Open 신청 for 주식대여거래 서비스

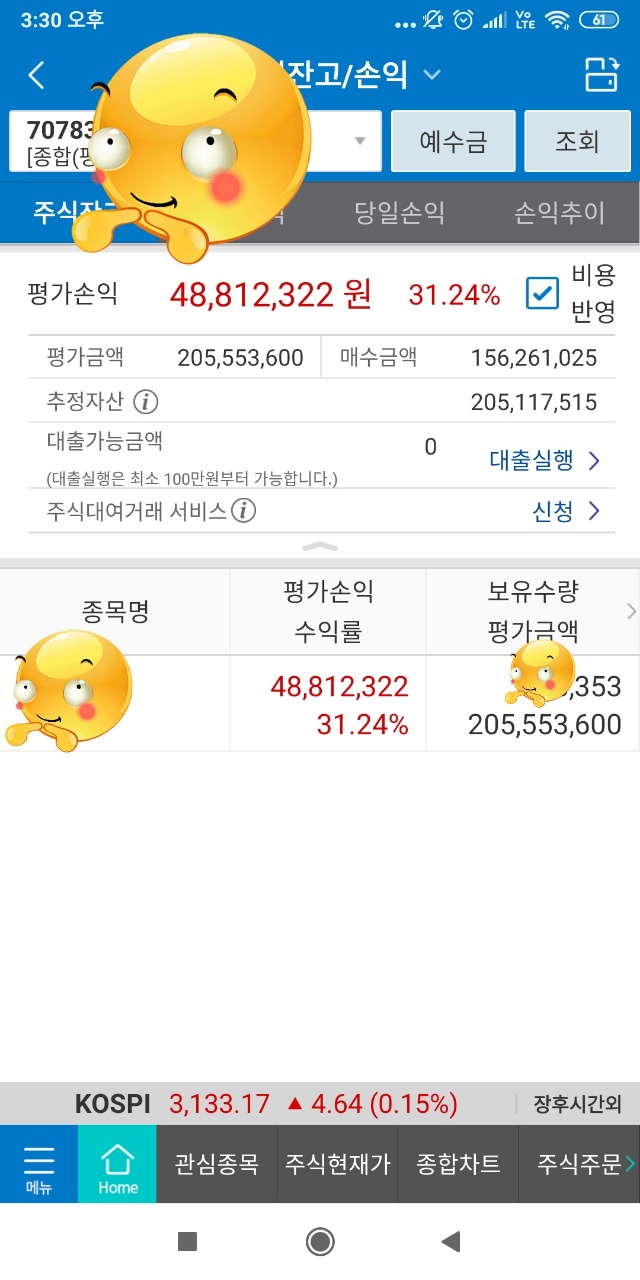[x=565, y=511]
